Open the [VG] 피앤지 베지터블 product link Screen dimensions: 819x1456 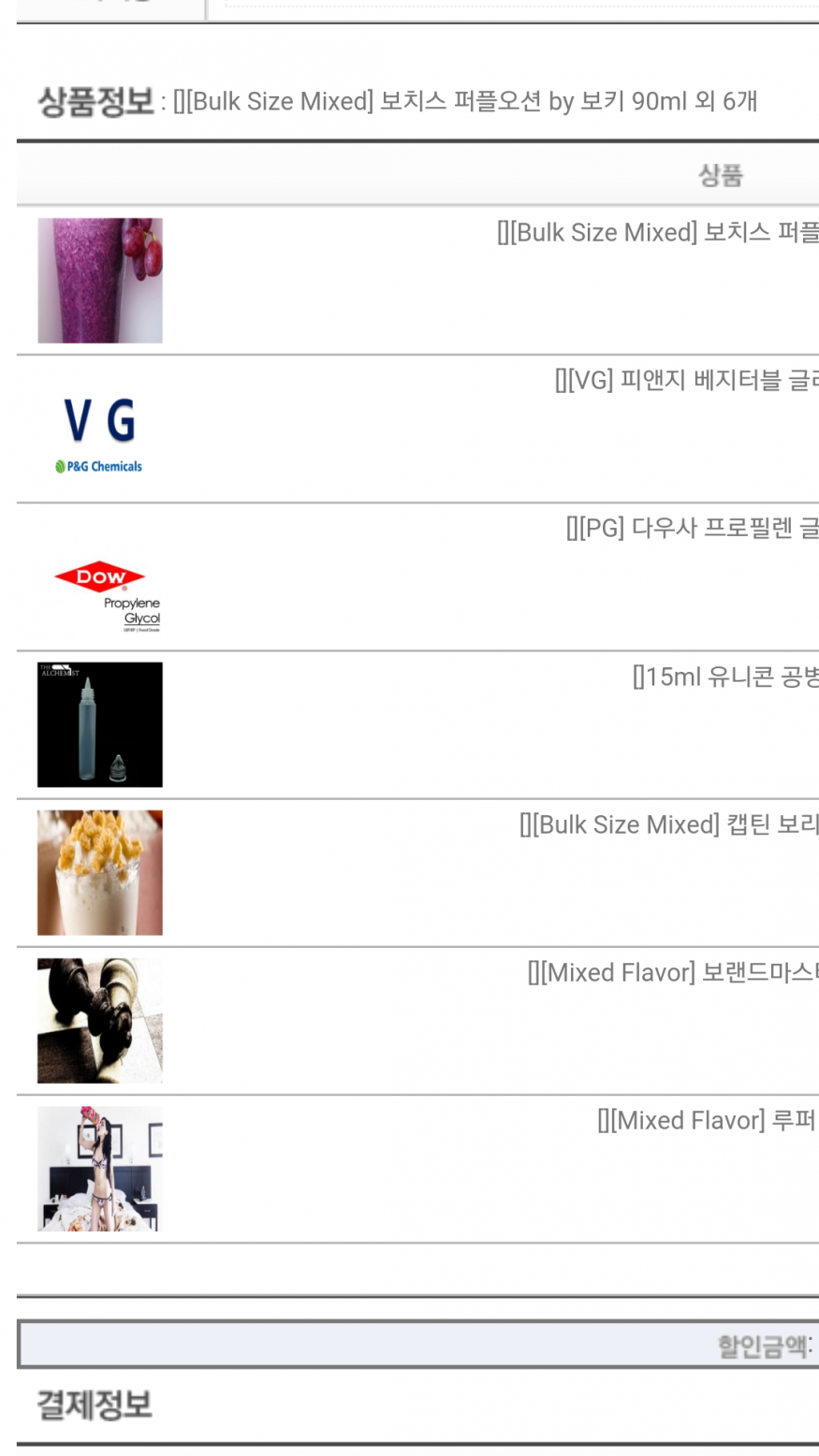coord(685,381)
